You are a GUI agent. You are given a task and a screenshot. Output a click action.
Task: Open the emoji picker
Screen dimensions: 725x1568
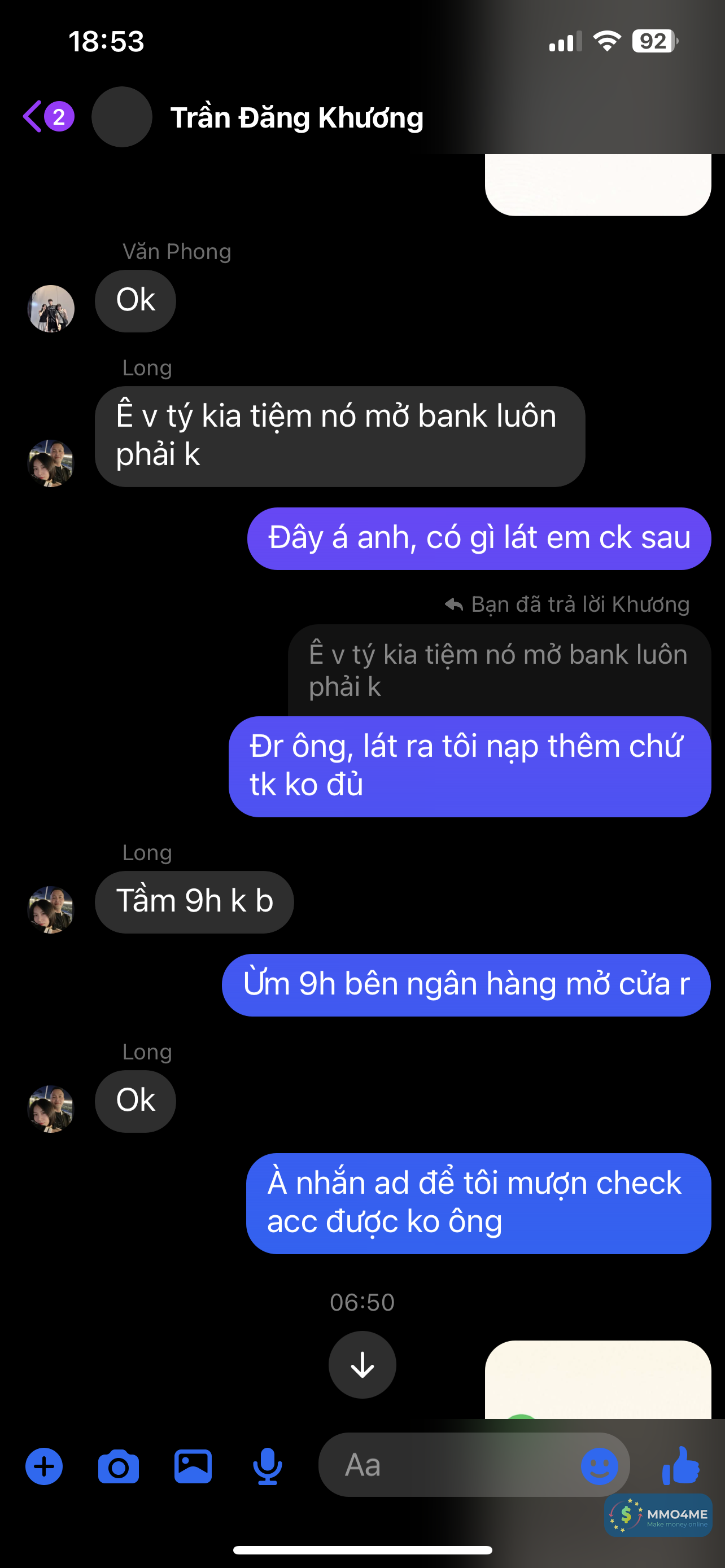pos(599,1466)
